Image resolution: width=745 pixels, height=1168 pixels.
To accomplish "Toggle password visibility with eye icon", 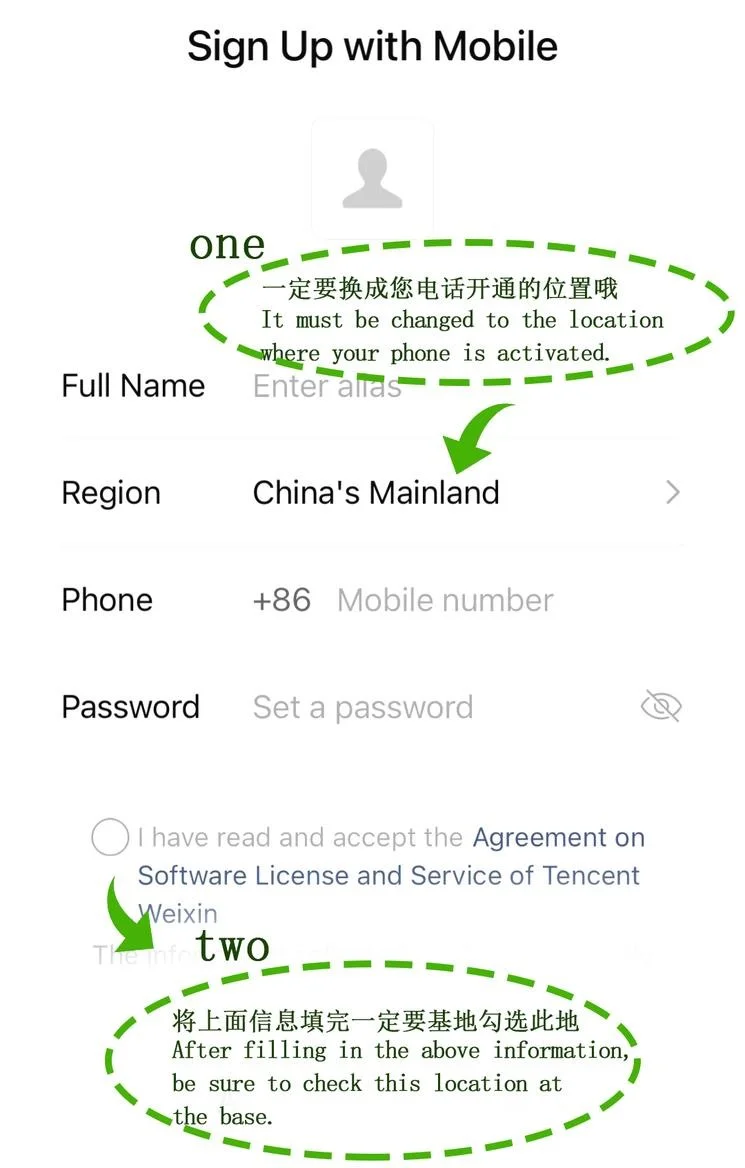I will click(x=662, y=706).
